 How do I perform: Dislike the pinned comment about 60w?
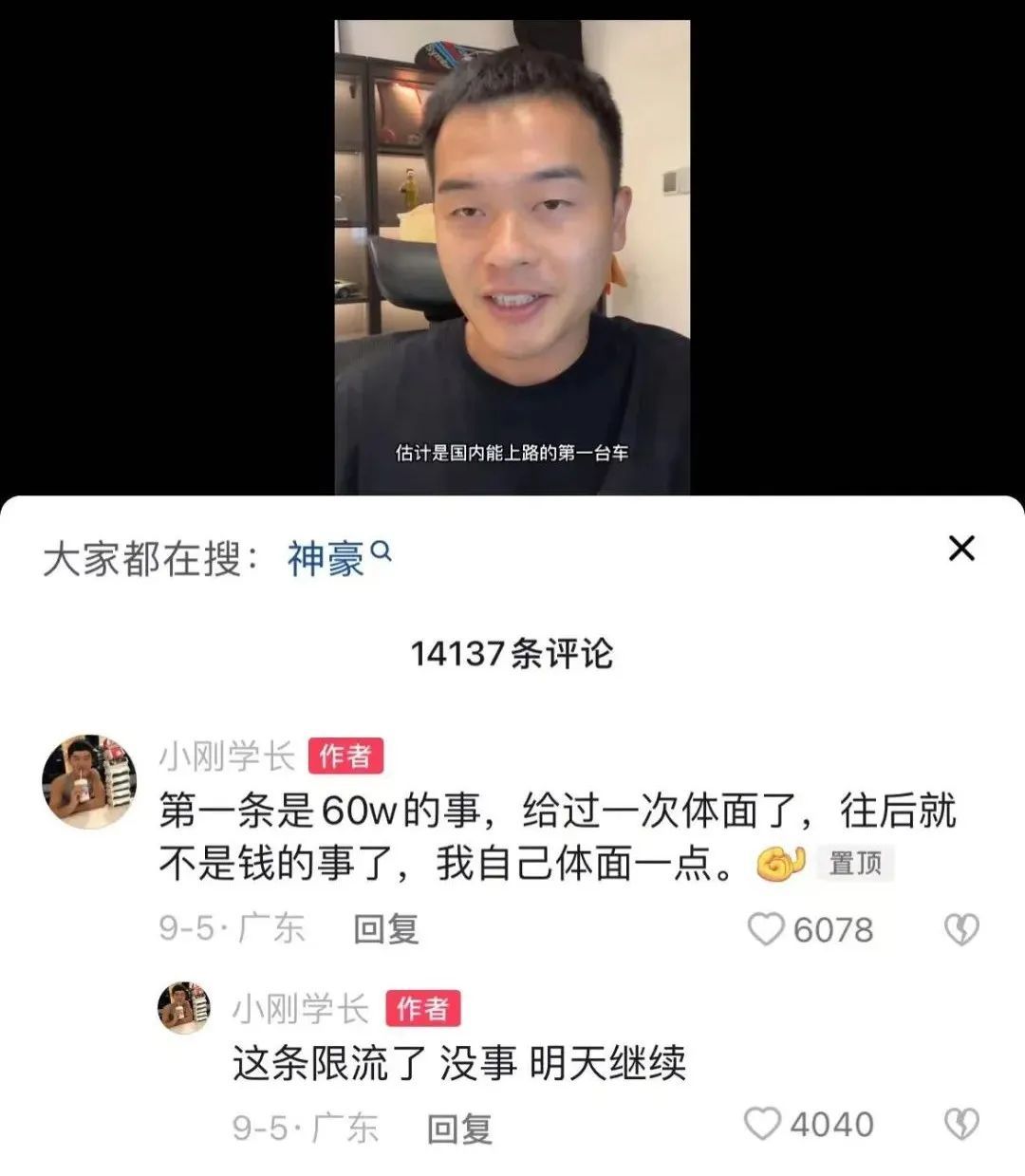click(960, 930)
